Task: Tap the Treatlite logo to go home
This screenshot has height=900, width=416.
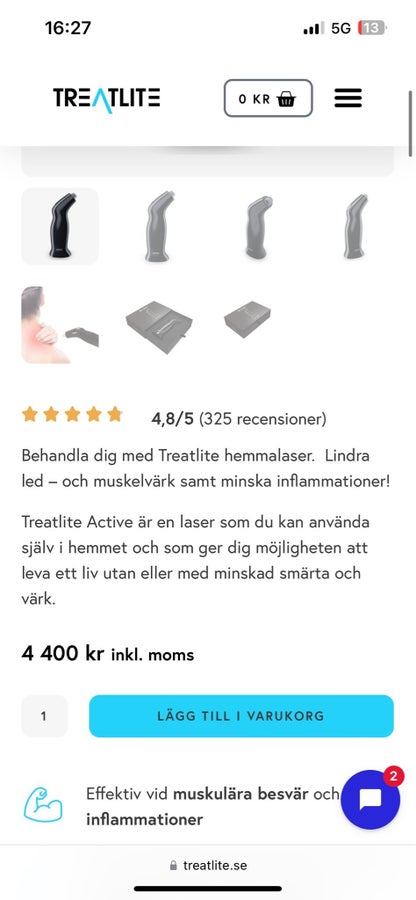Action: click(107, 99)
